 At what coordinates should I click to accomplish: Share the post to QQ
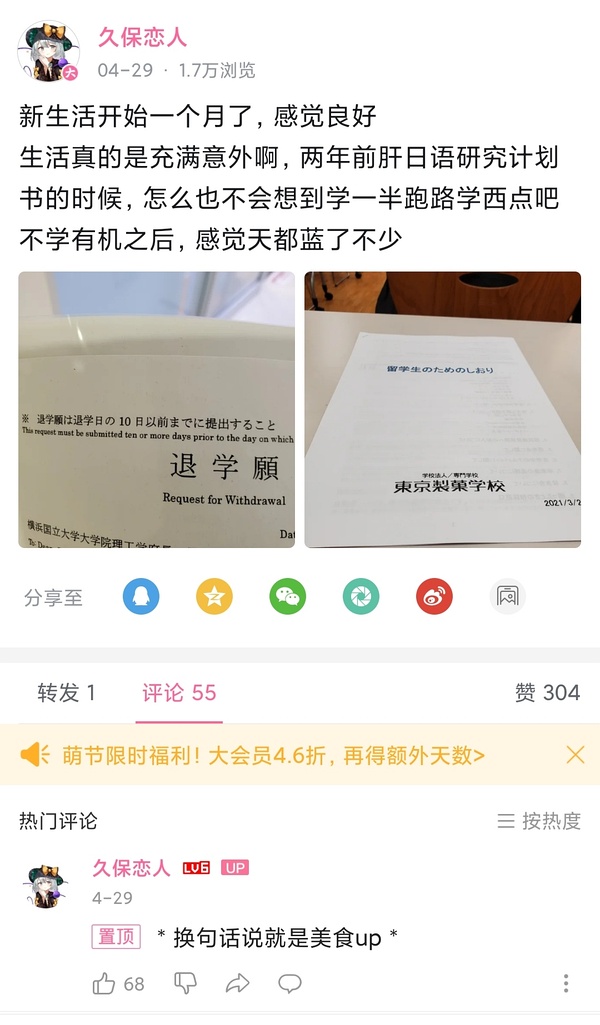click(x=141, y=597)
